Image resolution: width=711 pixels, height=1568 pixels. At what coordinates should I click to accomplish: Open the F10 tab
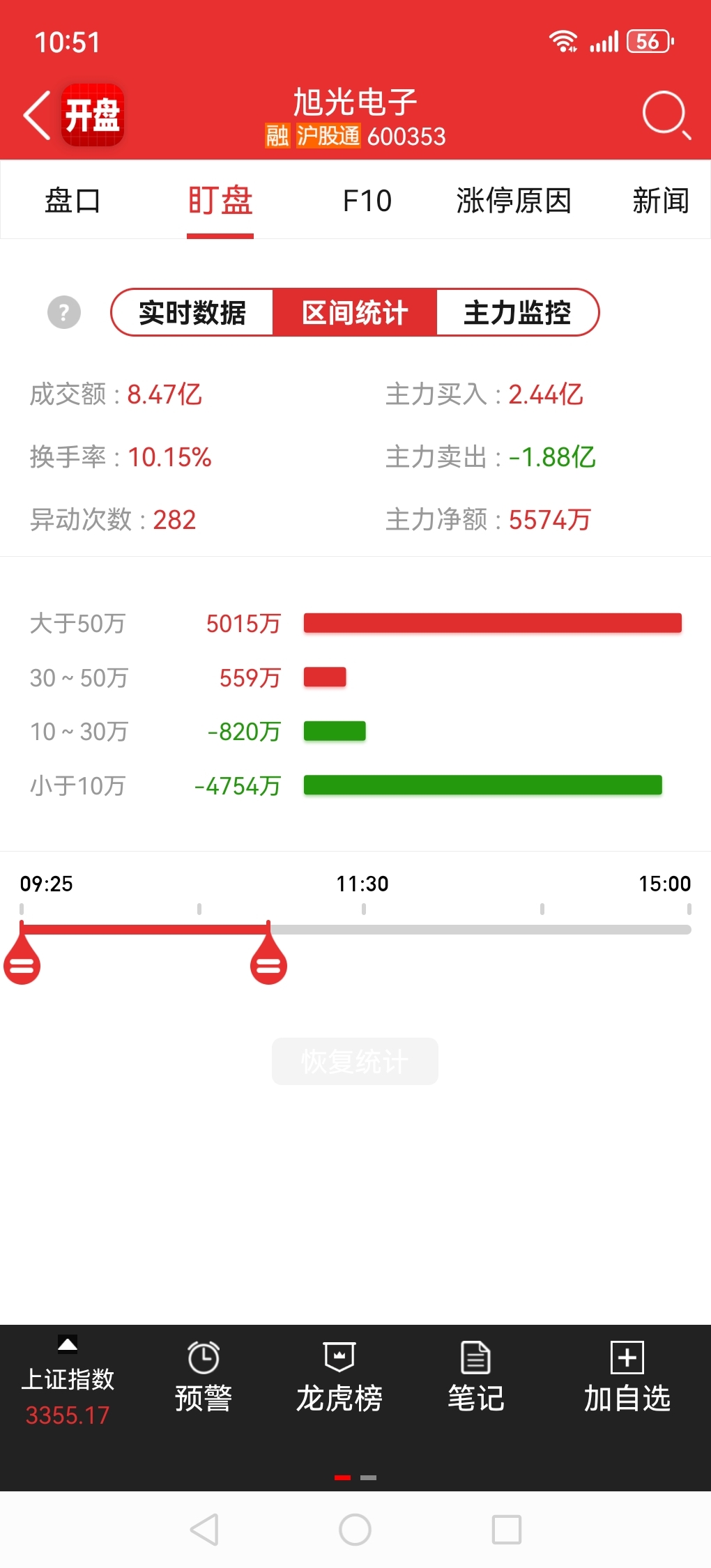coord(367,201)
